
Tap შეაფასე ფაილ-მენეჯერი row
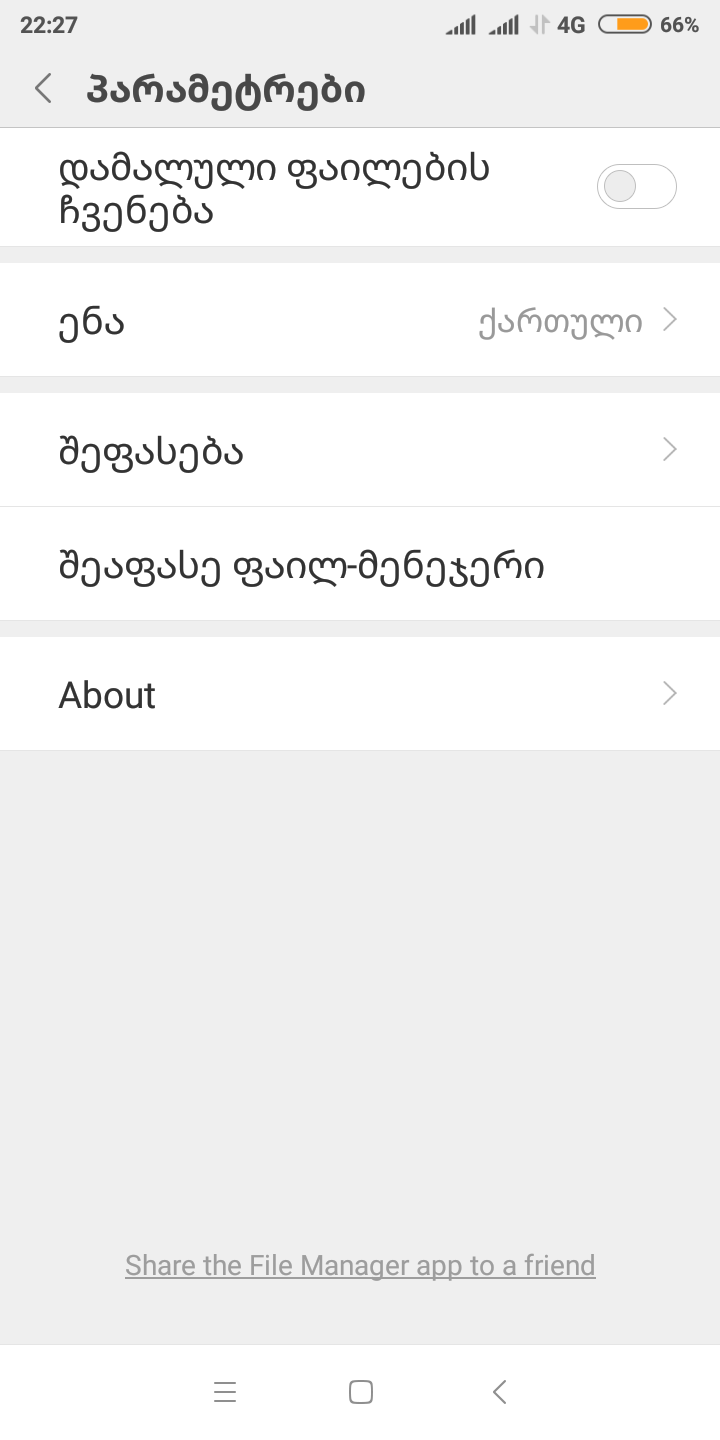pos(360,565)
